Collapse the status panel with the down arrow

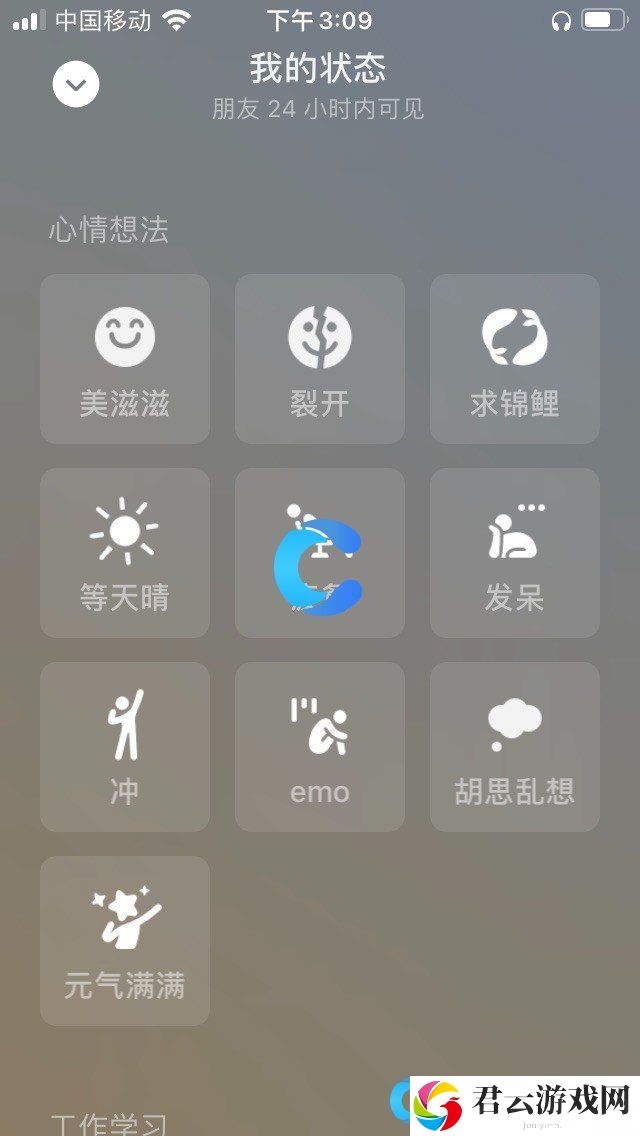[76, 84]
